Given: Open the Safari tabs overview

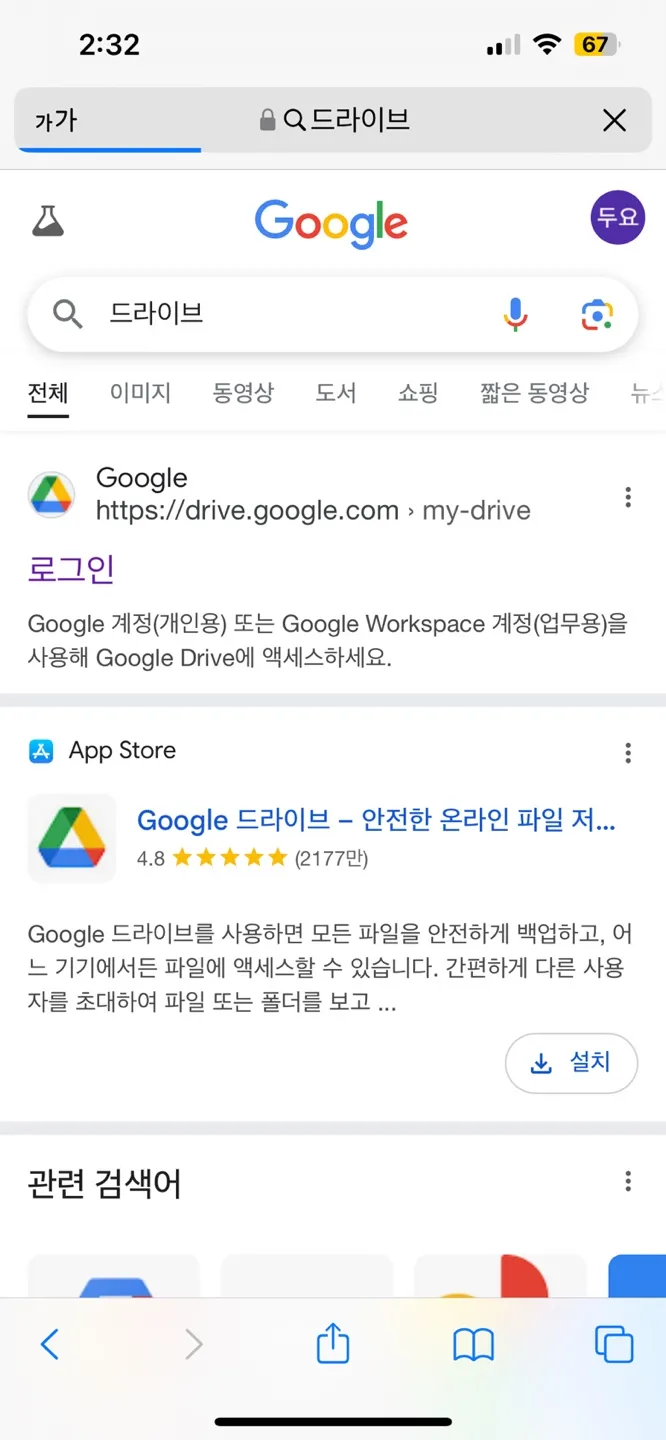Looking at the screenshot, I should coord(614,1344).
